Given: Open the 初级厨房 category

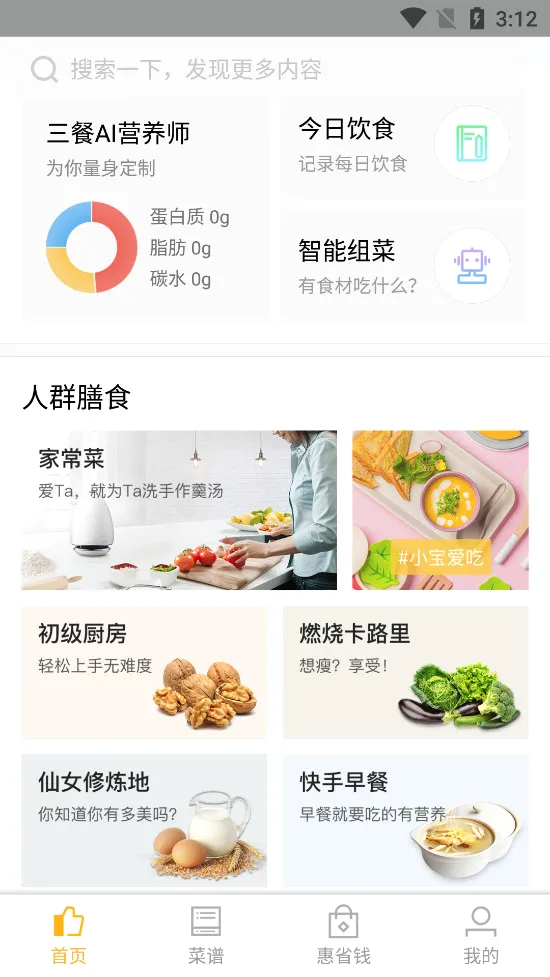Looking at the screenshot, I should (x=145, y=672).
